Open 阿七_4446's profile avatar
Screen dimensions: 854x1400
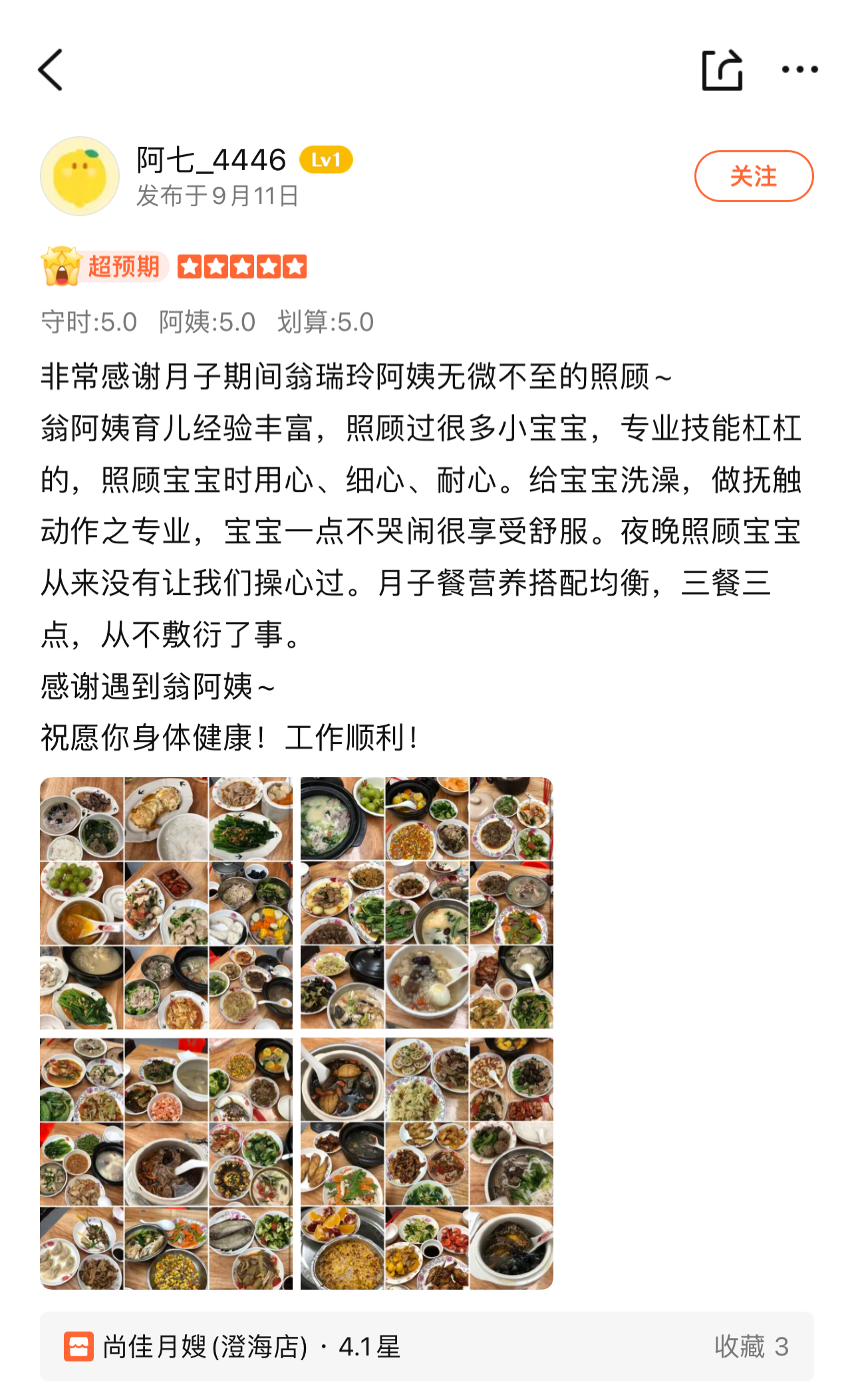pos(80,176)
